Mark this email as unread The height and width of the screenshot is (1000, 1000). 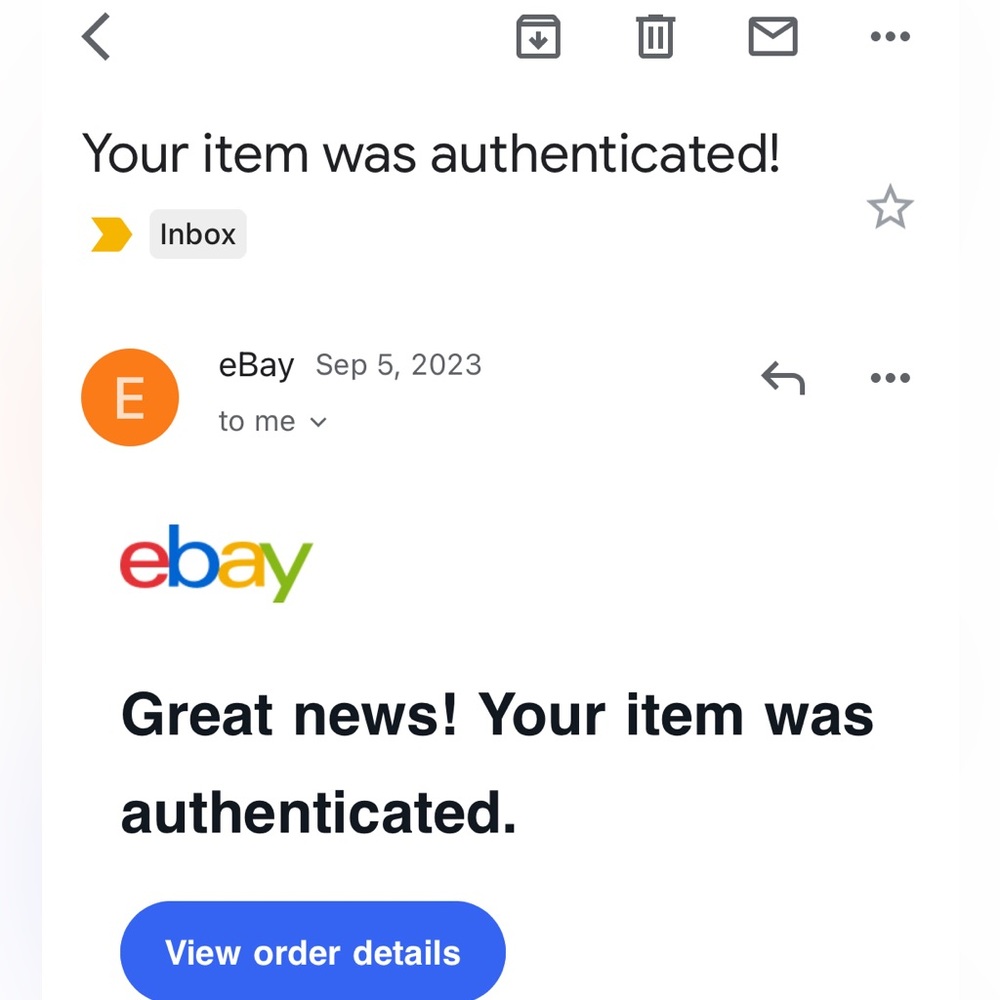coord(773,39)
